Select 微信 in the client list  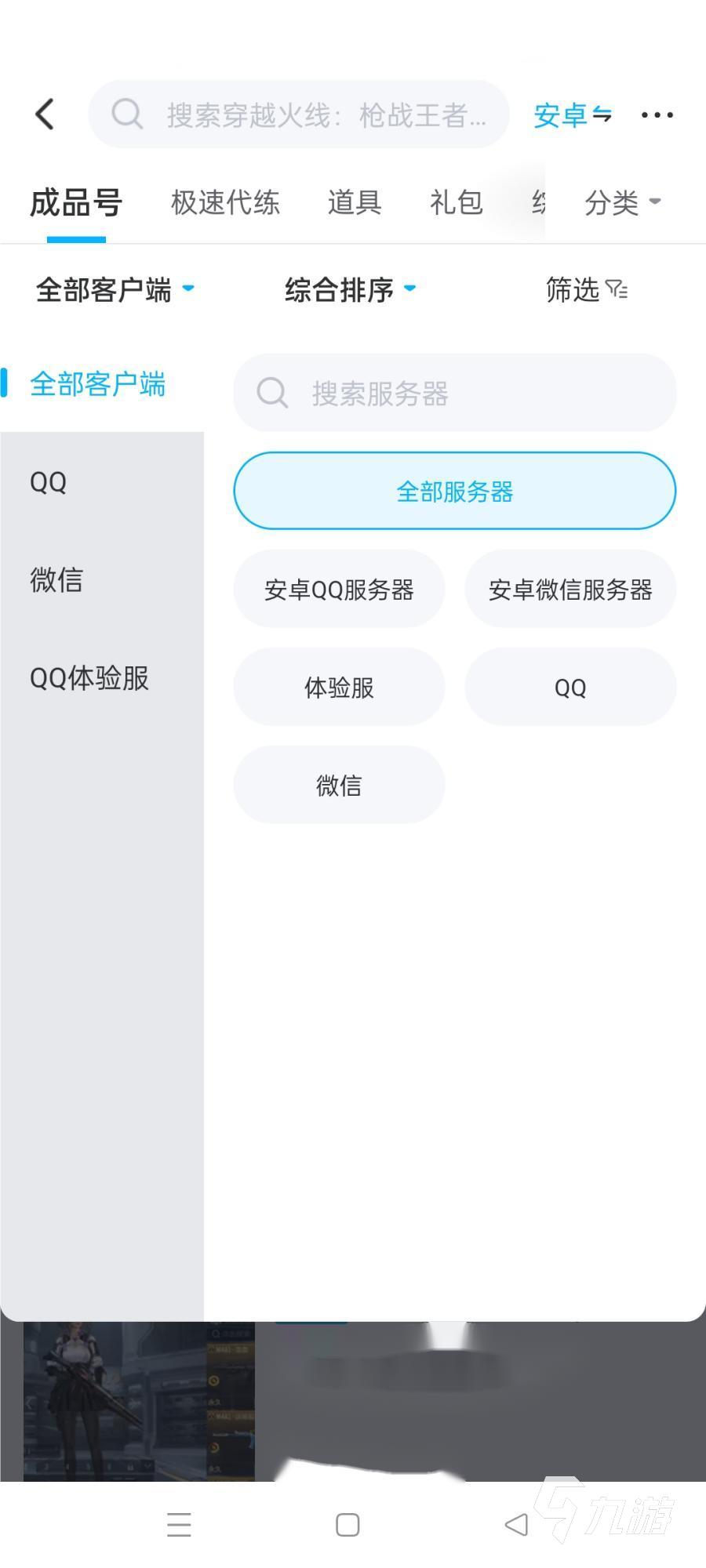[x=56, y=580]
